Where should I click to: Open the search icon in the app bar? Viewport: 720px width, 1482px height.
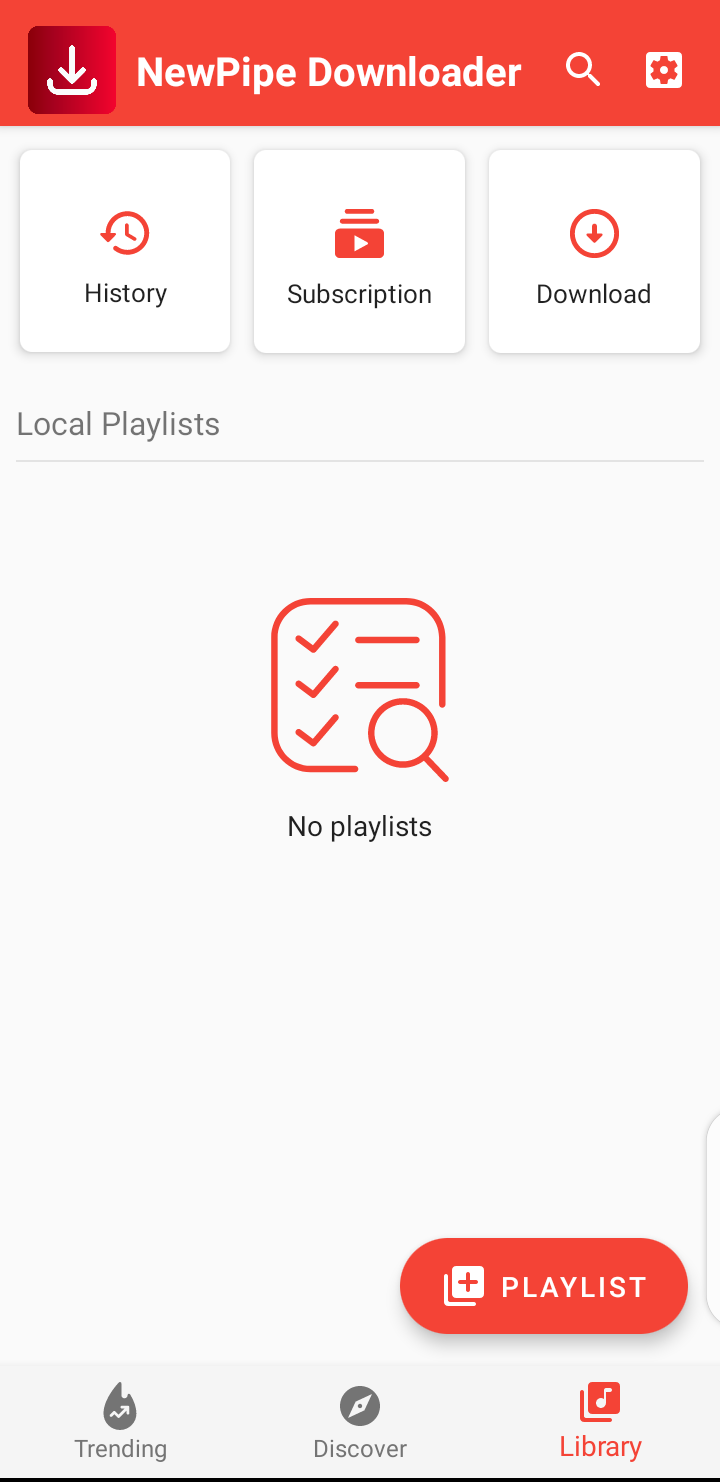click(x=582, y=70)
